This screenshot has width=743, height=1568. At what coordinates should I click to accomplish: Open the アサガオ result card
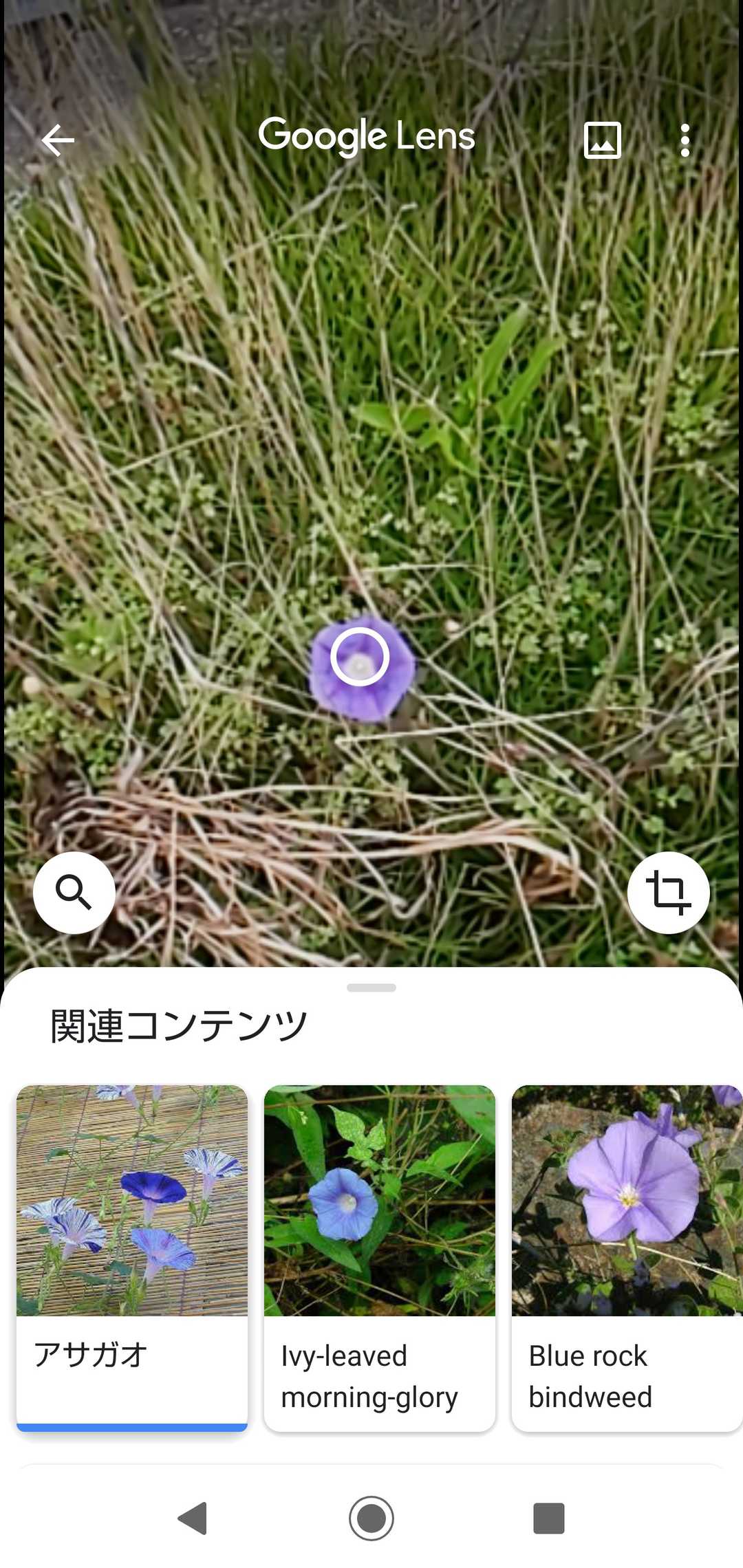click(x=132, y=1257)
